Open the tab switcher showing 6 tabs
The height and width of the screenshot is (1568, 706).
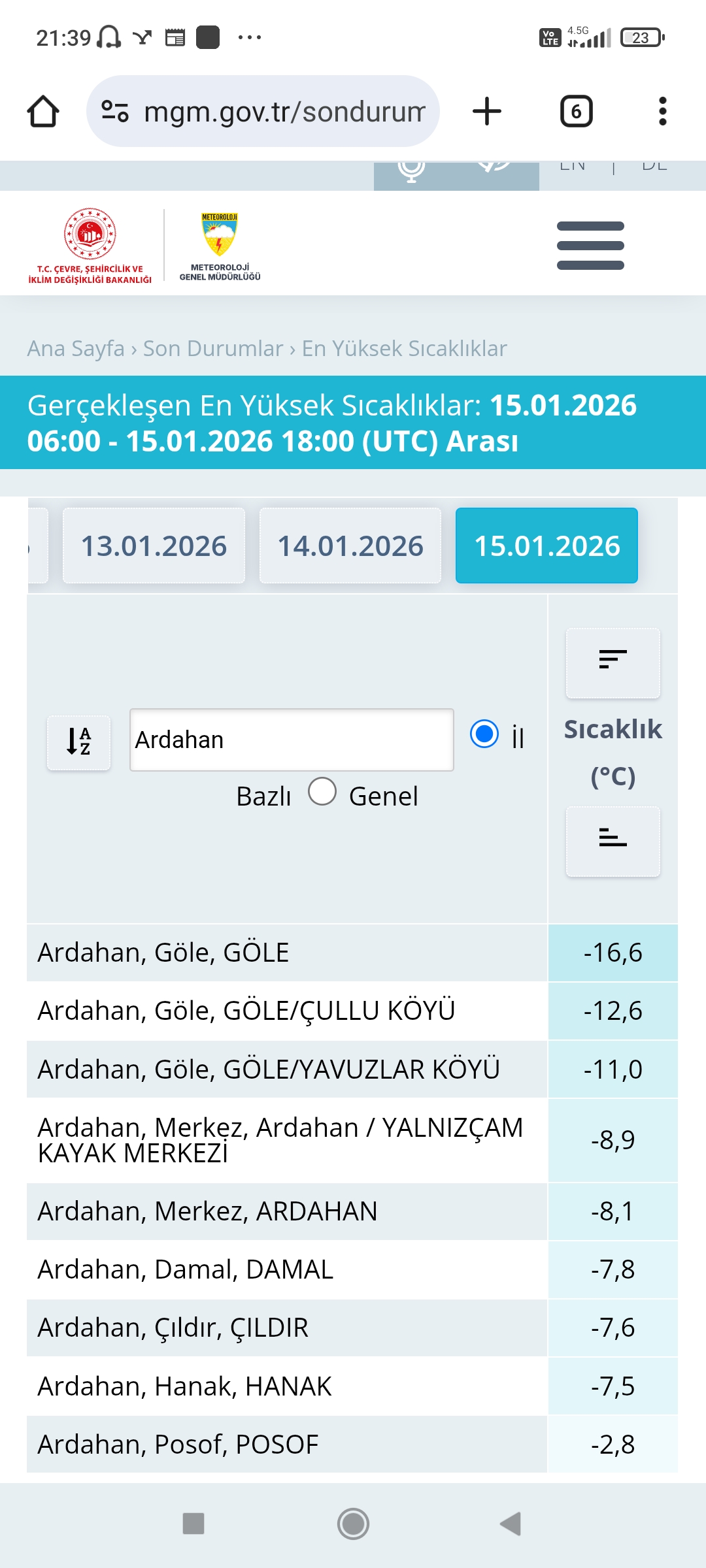(577, 111)
